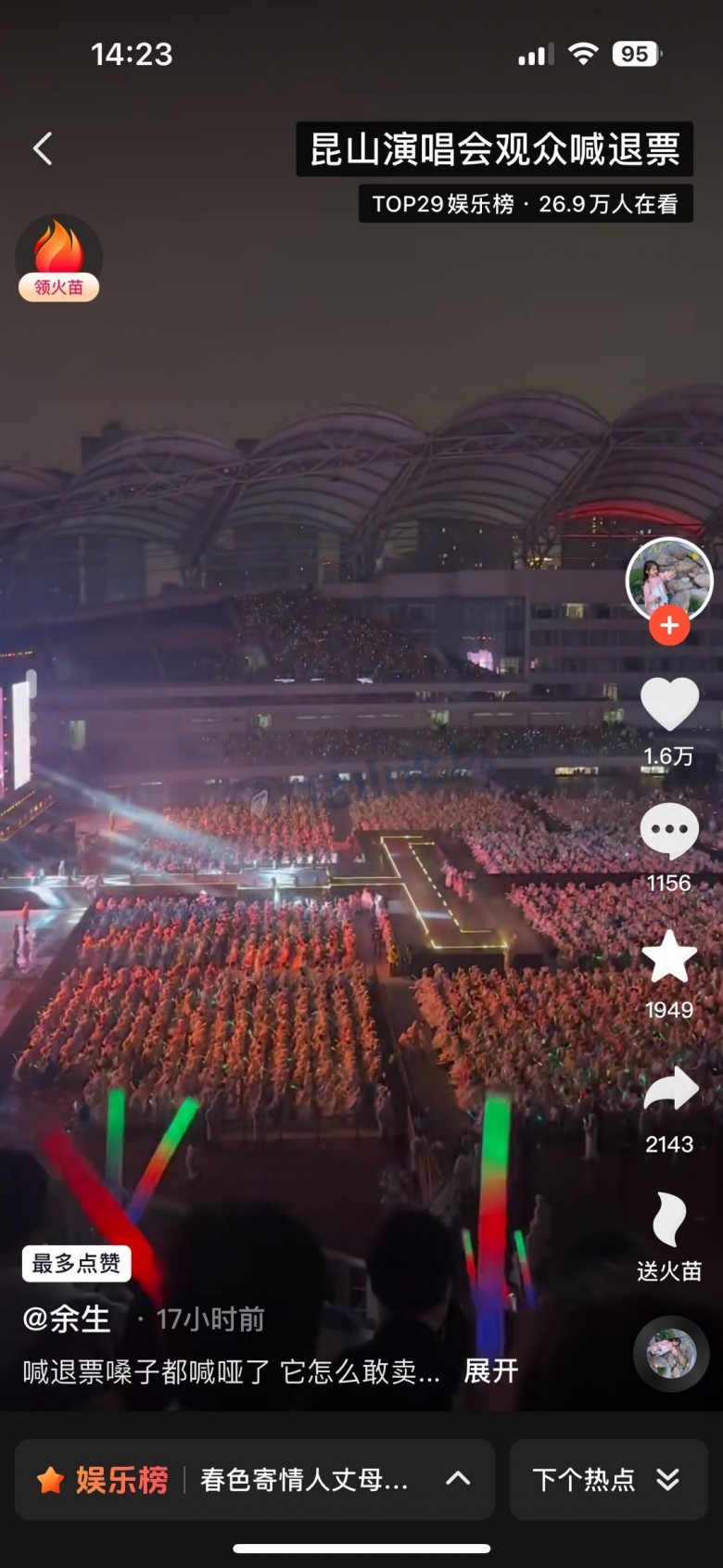723x1568 pixels.
Task: Share this video via the arrow icon
Action: (x=669, y=1090)
